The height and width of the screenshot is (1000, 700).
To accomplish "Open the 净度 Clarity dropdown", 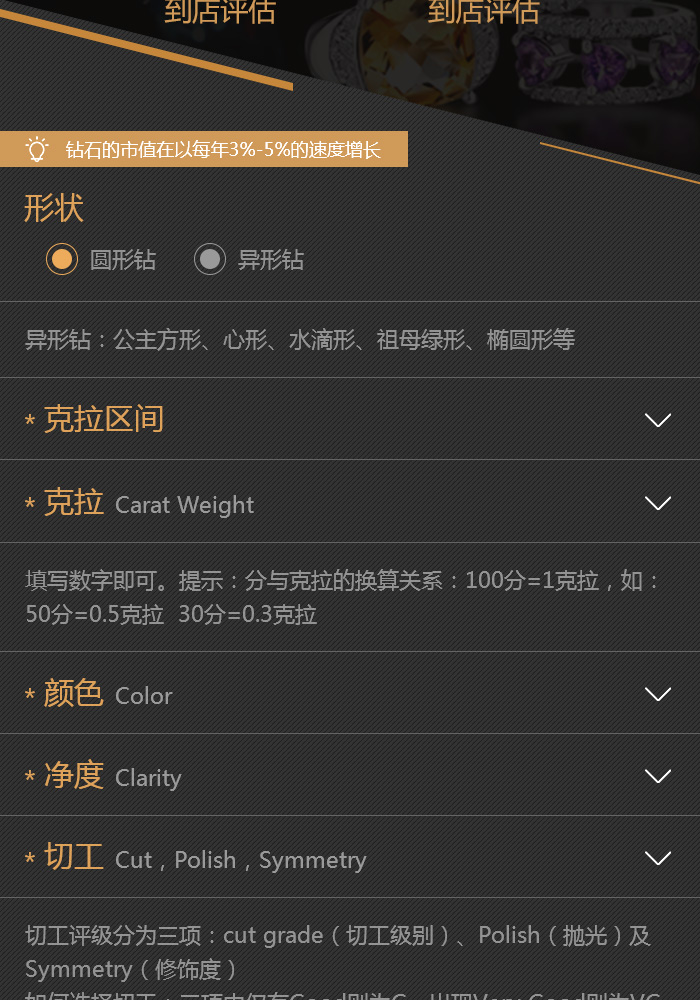I will point(657,776).
